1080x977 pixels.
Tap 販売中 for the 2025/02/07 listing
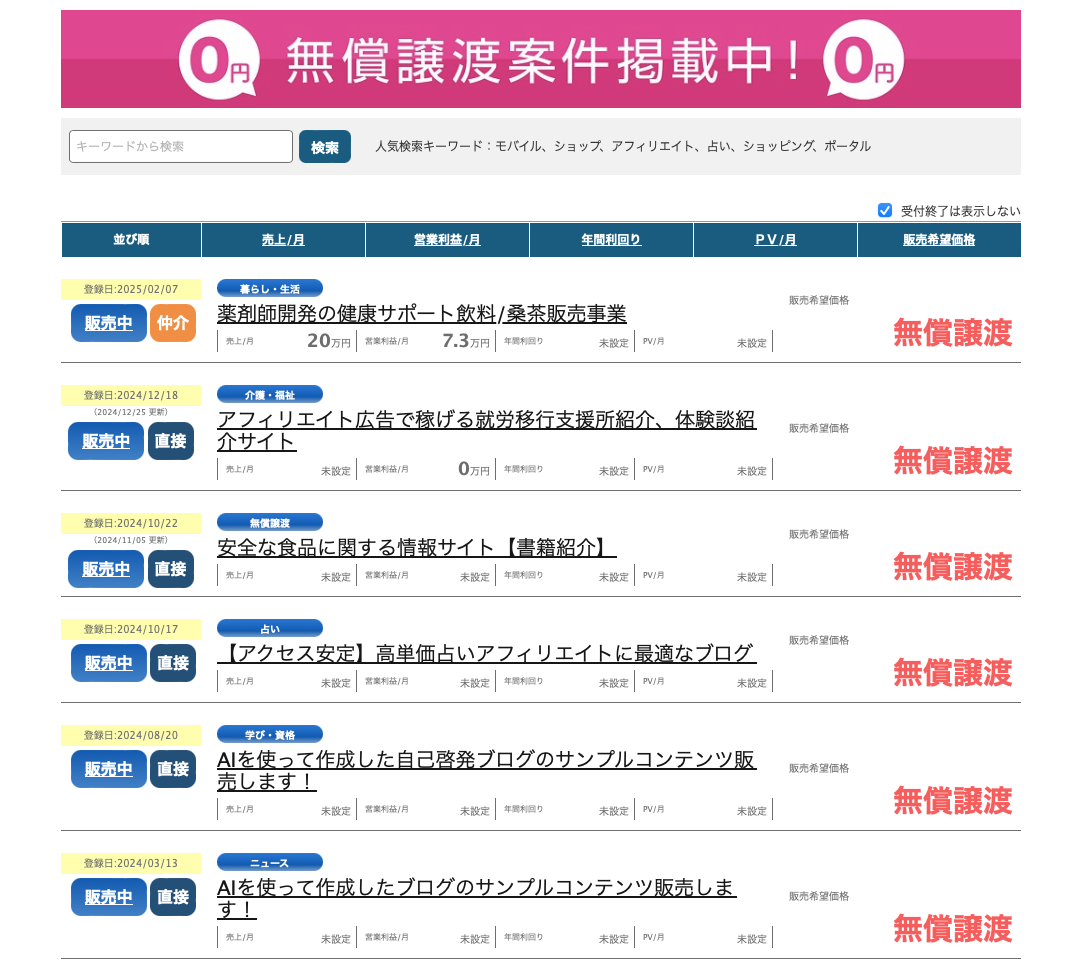pyautogui.click(x=108, y=323)
